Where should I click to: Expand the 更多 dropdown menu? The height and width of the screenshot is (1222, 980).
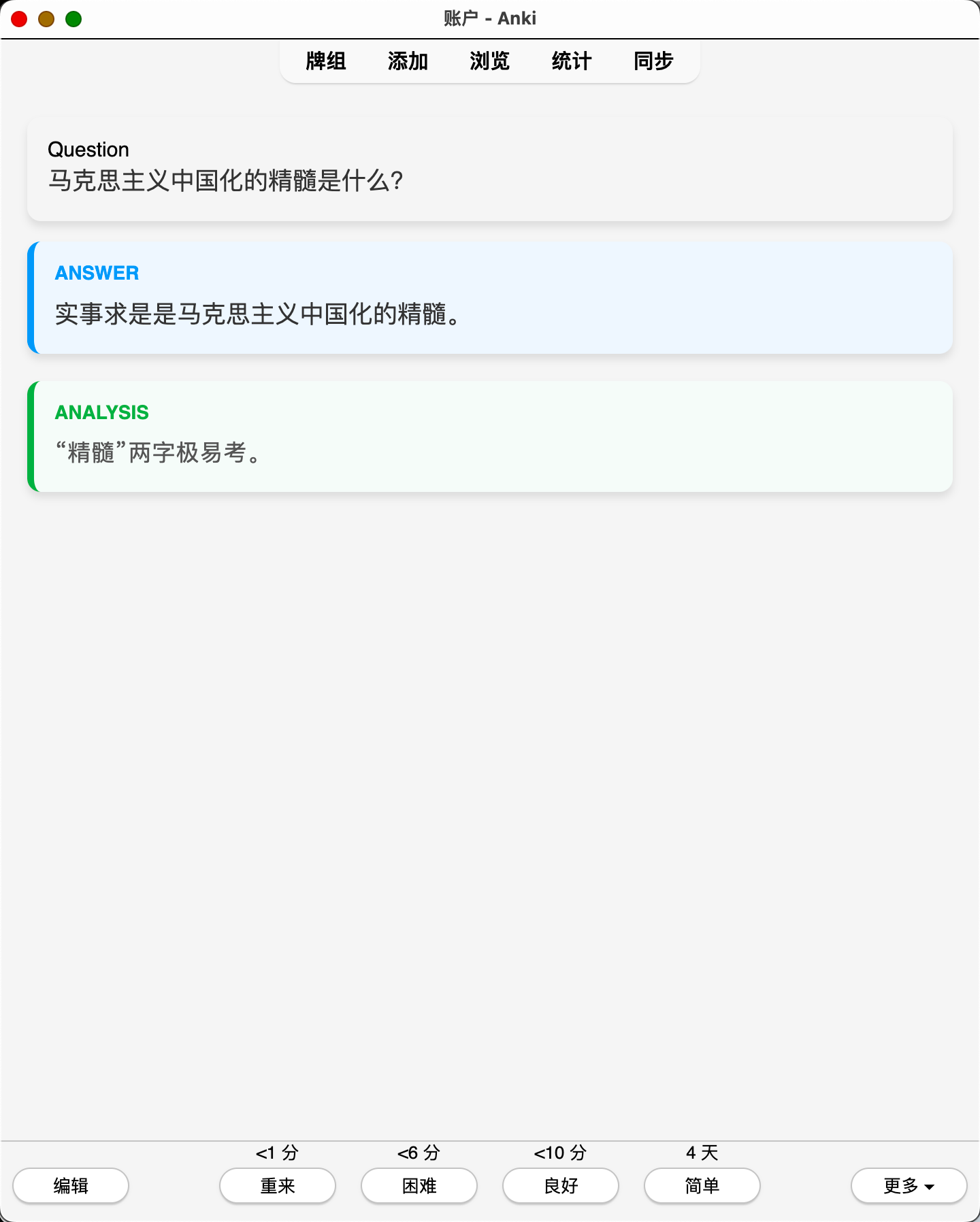point(909,1186)
